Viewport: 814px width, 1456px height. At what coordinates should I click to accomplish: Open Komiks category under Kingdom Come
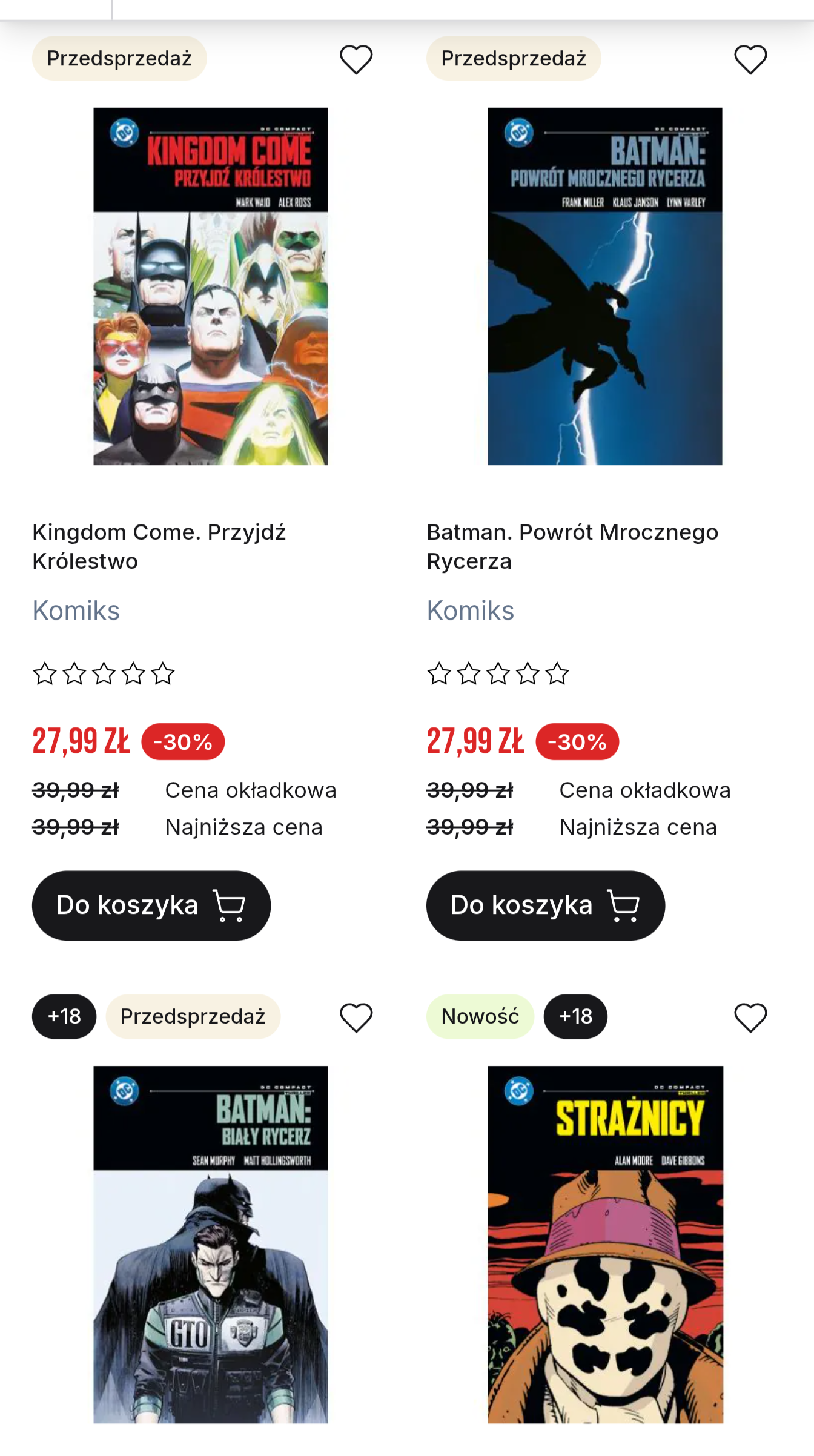pyautogui.click(x=76, y=611)
